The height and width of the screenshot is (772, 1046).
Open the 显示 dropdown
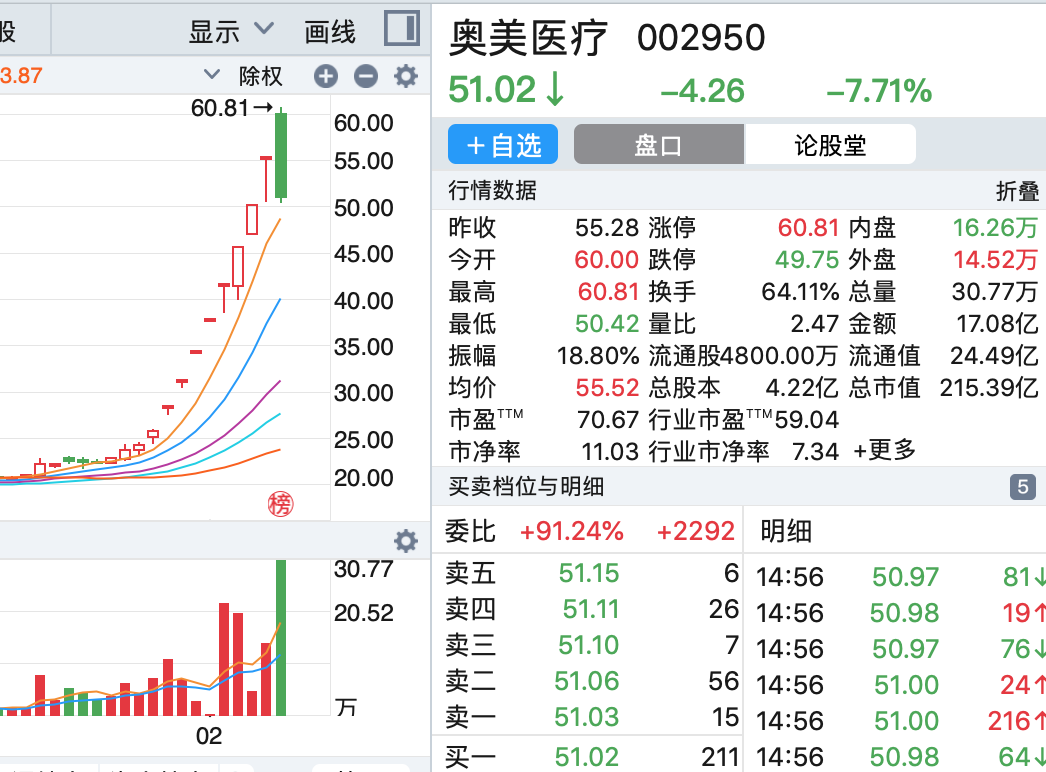pos(231,31)
